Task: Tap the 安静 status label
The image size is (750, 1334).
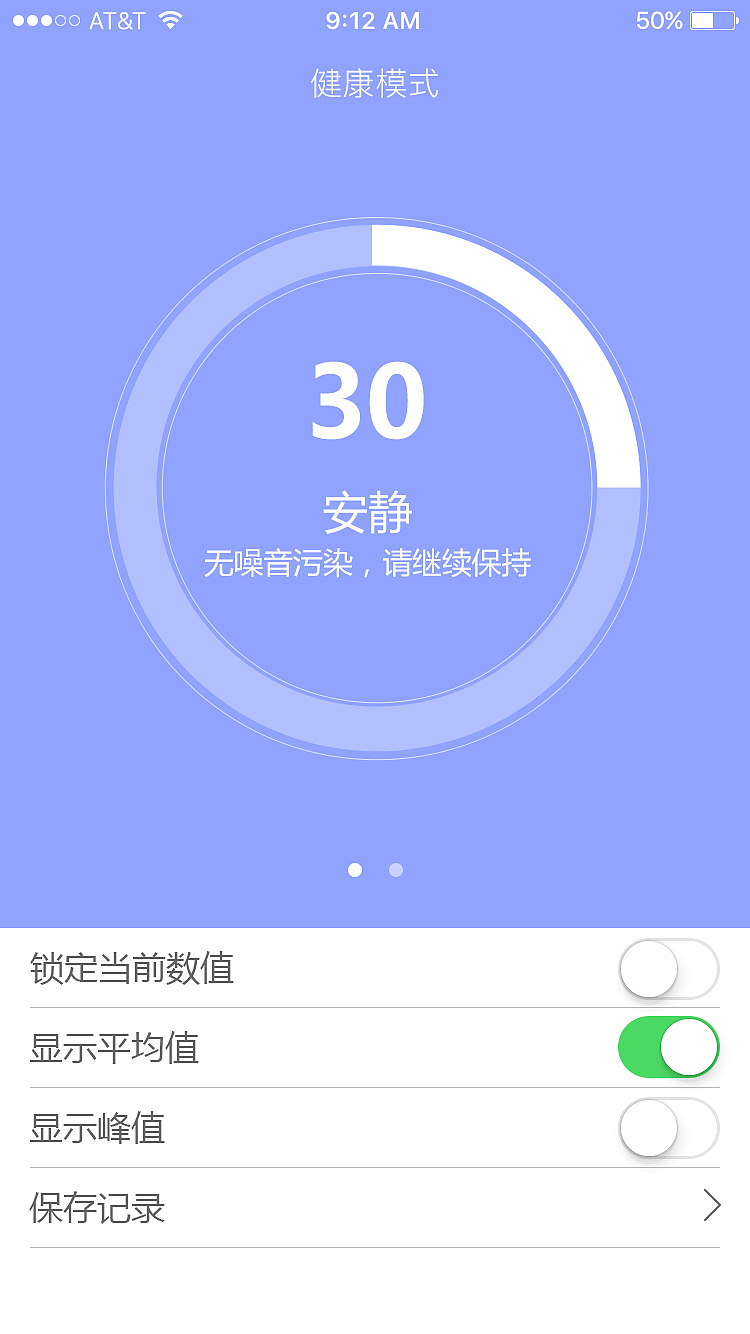Action: tap(373, 511)
